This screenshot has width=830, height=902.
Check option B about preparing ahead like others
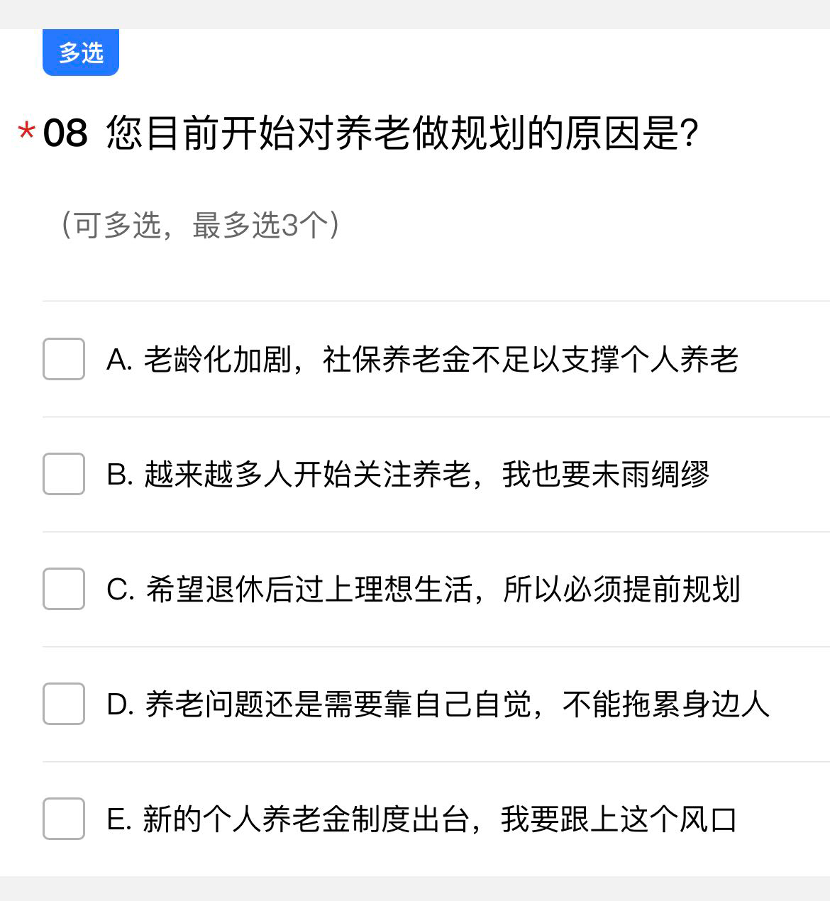coord(63,475)
